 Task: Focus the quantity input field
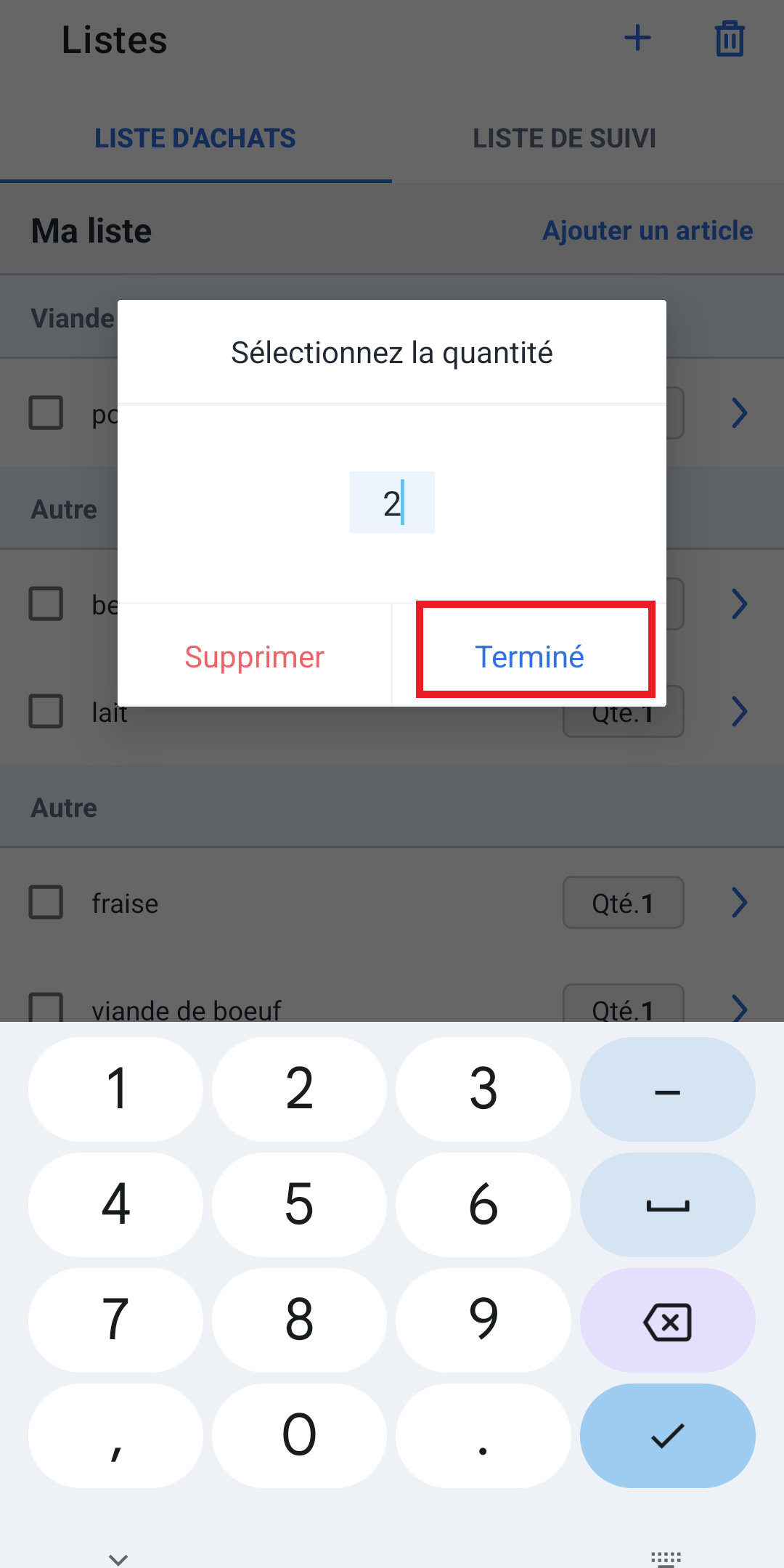click(x=392, y=503)
